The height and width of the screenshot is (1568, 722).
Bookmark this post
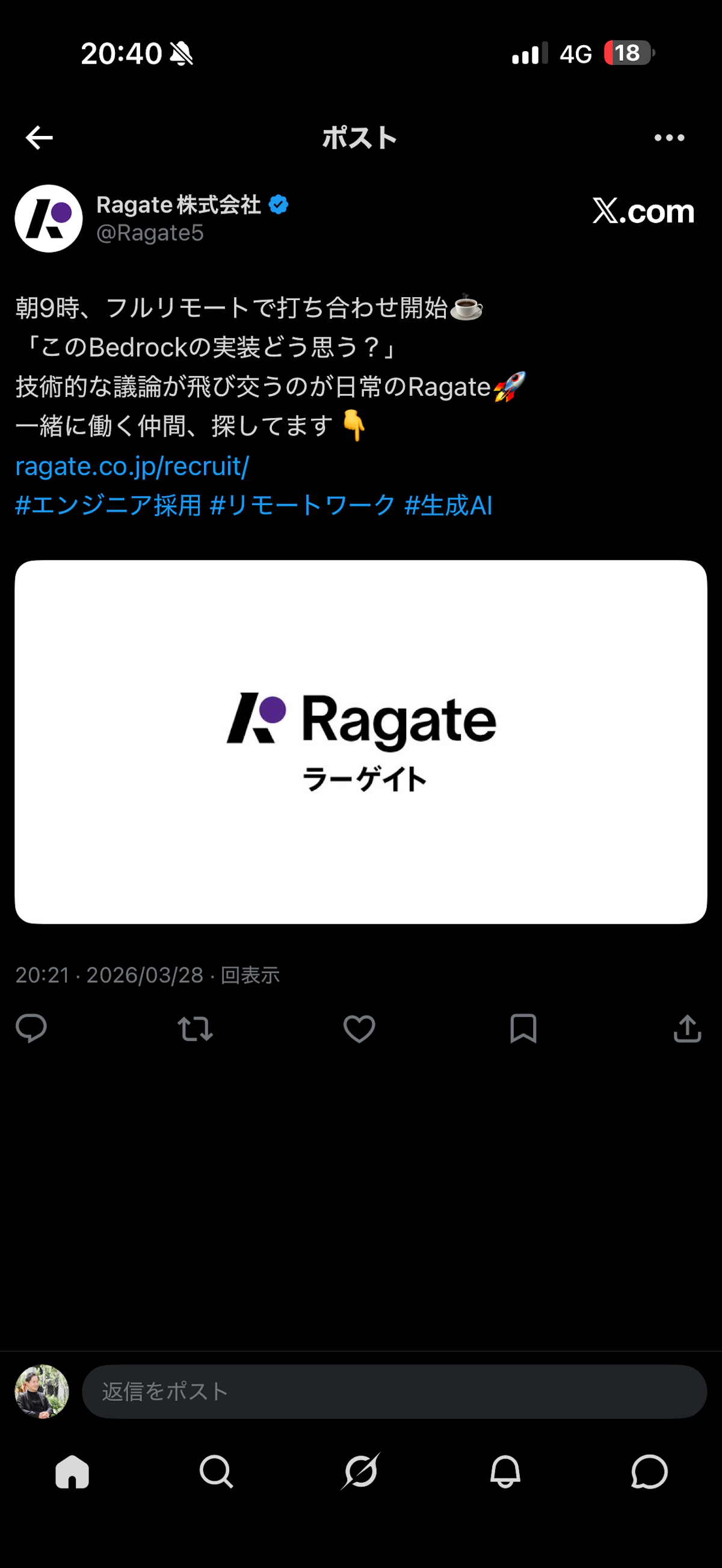coord(523,1029)
